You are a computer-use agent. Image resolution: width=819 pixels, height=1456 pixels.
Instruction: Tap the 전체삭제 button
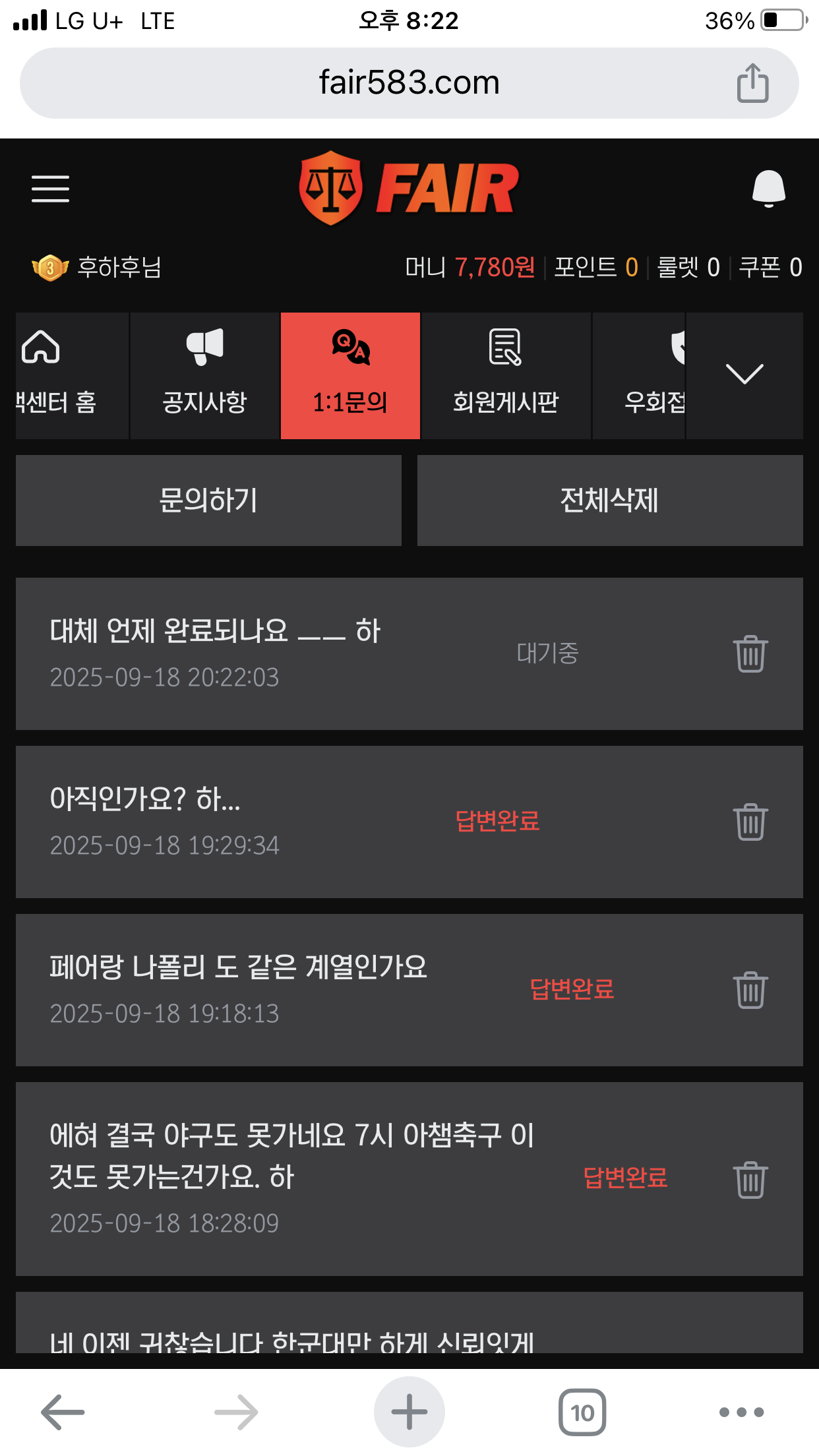pyautogui.click(x=610, y=501)
